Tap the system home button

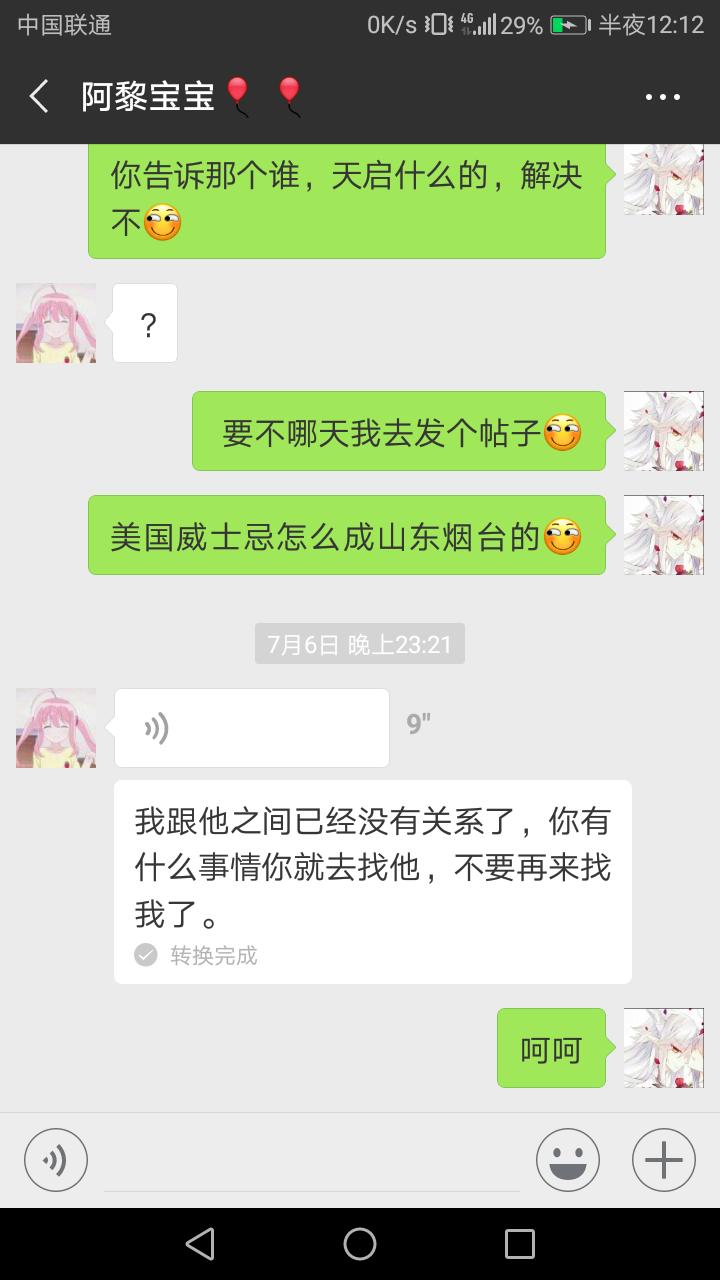tap(360, 1244)
